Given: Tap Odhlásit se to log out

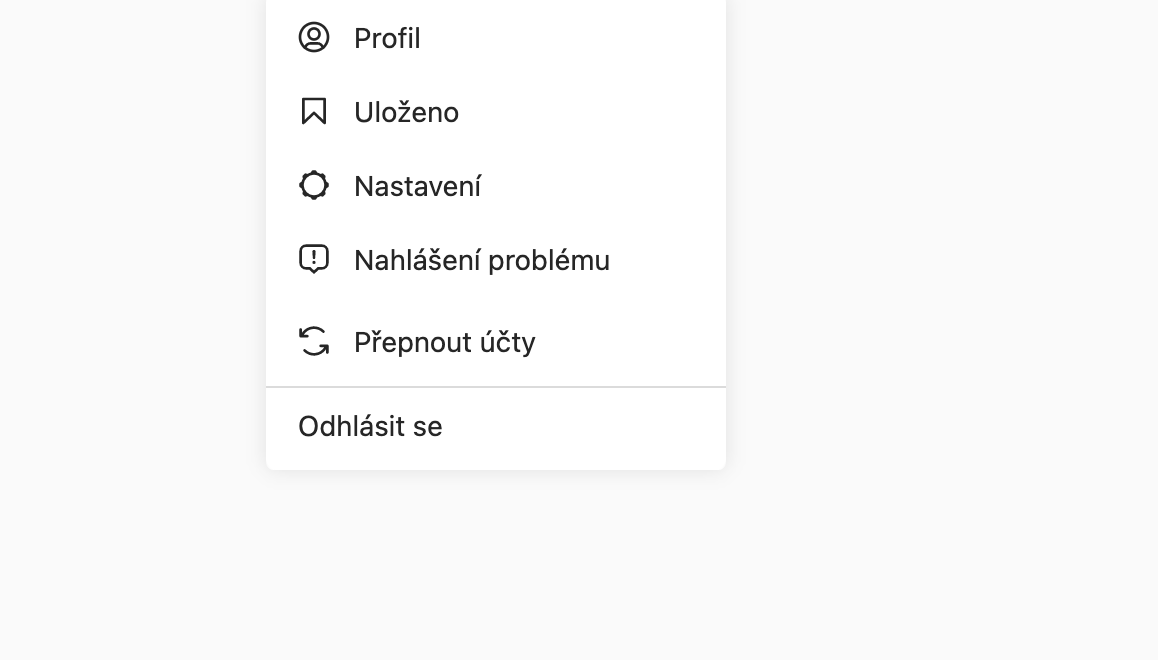Looking at the screenshot, I should [370, 427].
